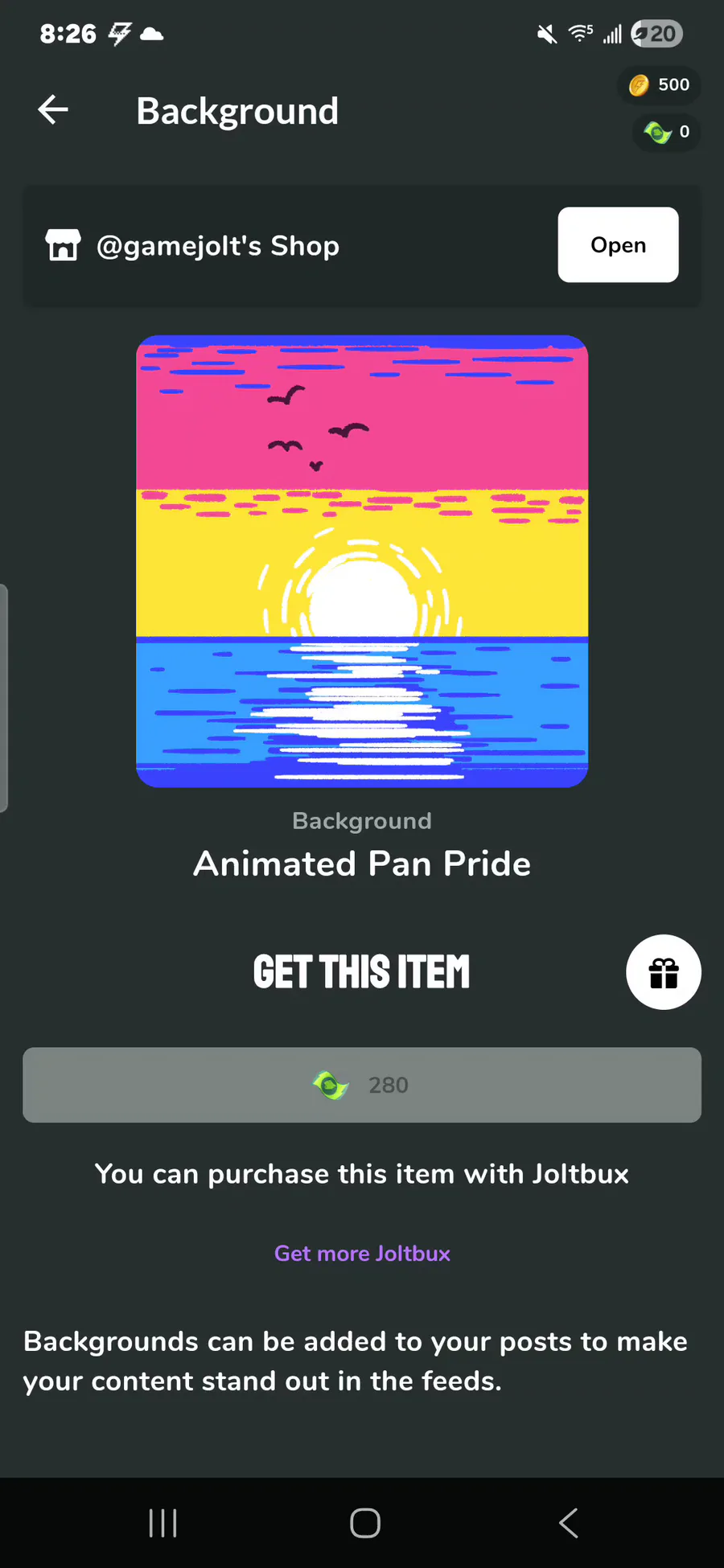Open @gamejolt's Shop
Screen dimensions: 724x1568
coord(617,245)
